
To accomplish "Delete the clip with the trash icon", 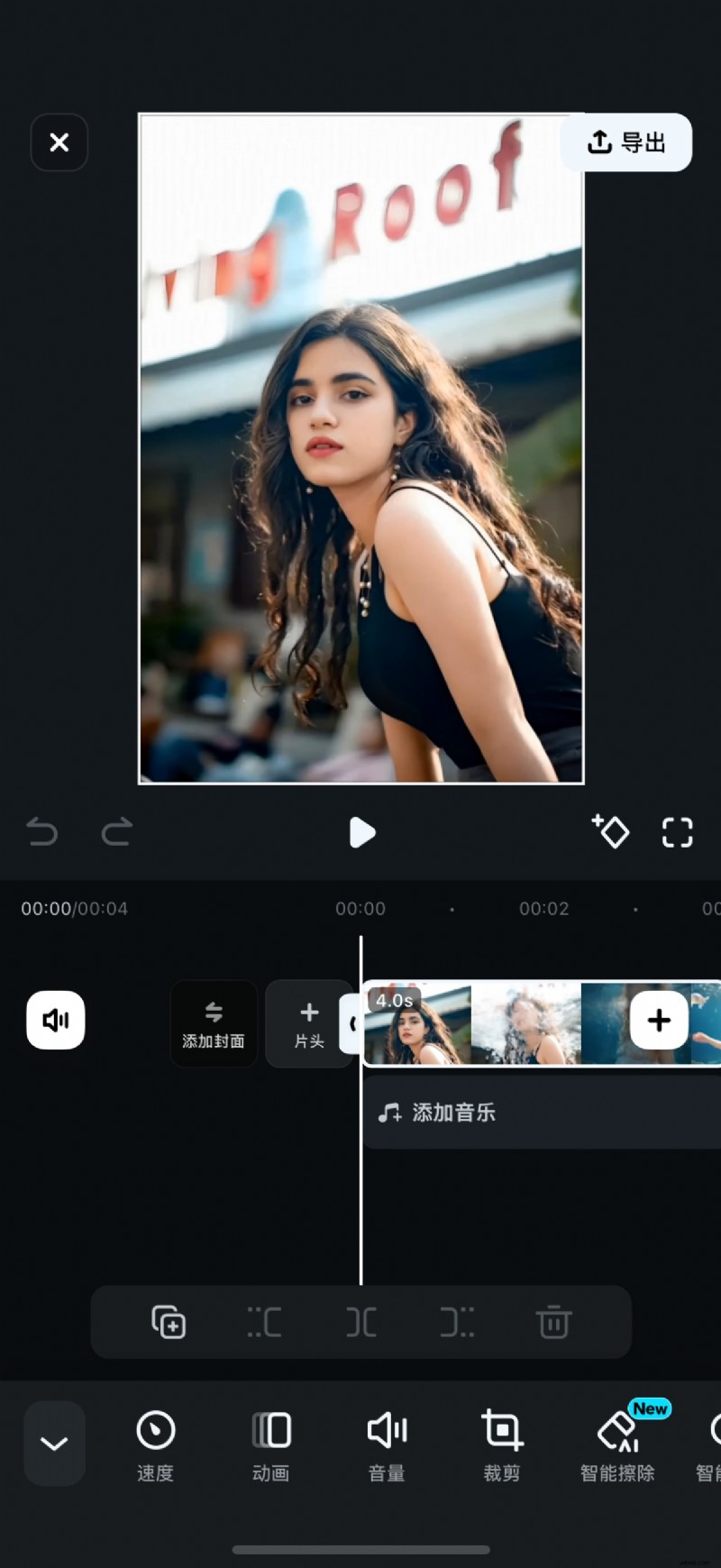I will (x=552, y=1322).
